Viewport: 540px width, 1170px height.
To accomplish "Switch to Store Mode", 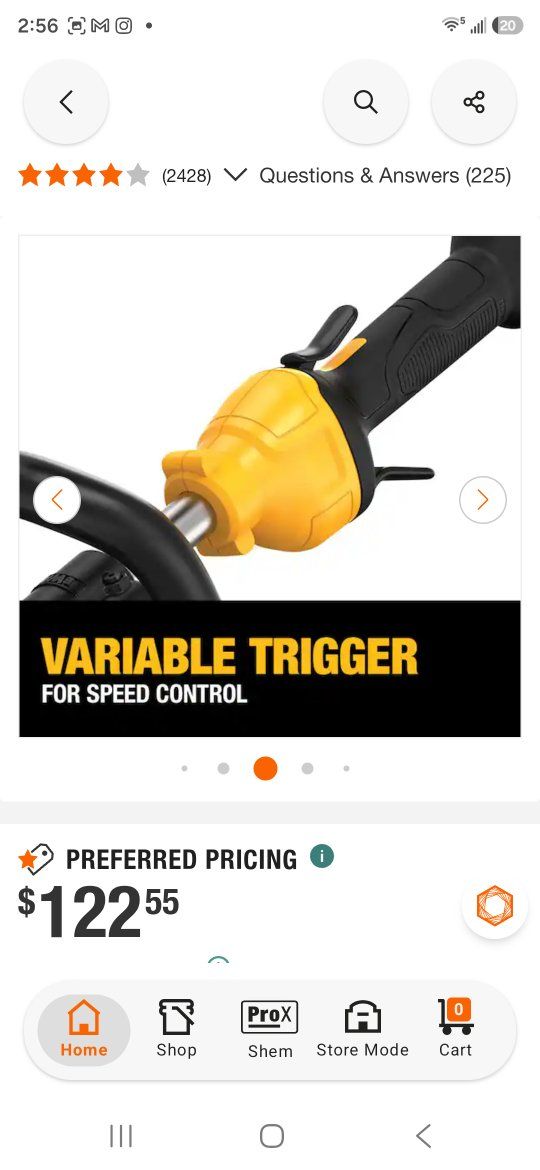I will pyautogui.click(x=362, y=1030).
